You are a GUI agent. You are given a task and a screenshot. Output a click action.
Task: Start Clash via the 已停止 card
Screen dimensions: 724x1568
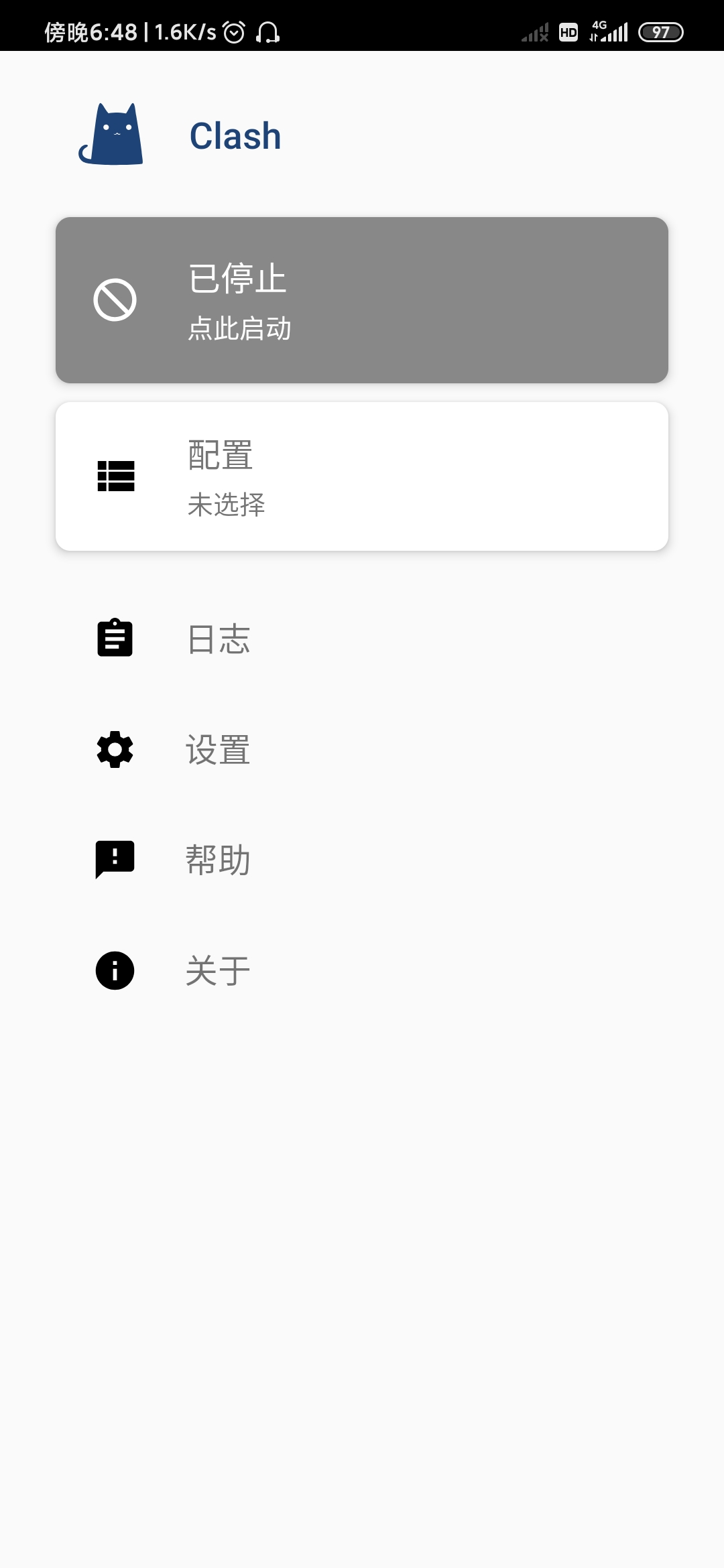point(362,300)
